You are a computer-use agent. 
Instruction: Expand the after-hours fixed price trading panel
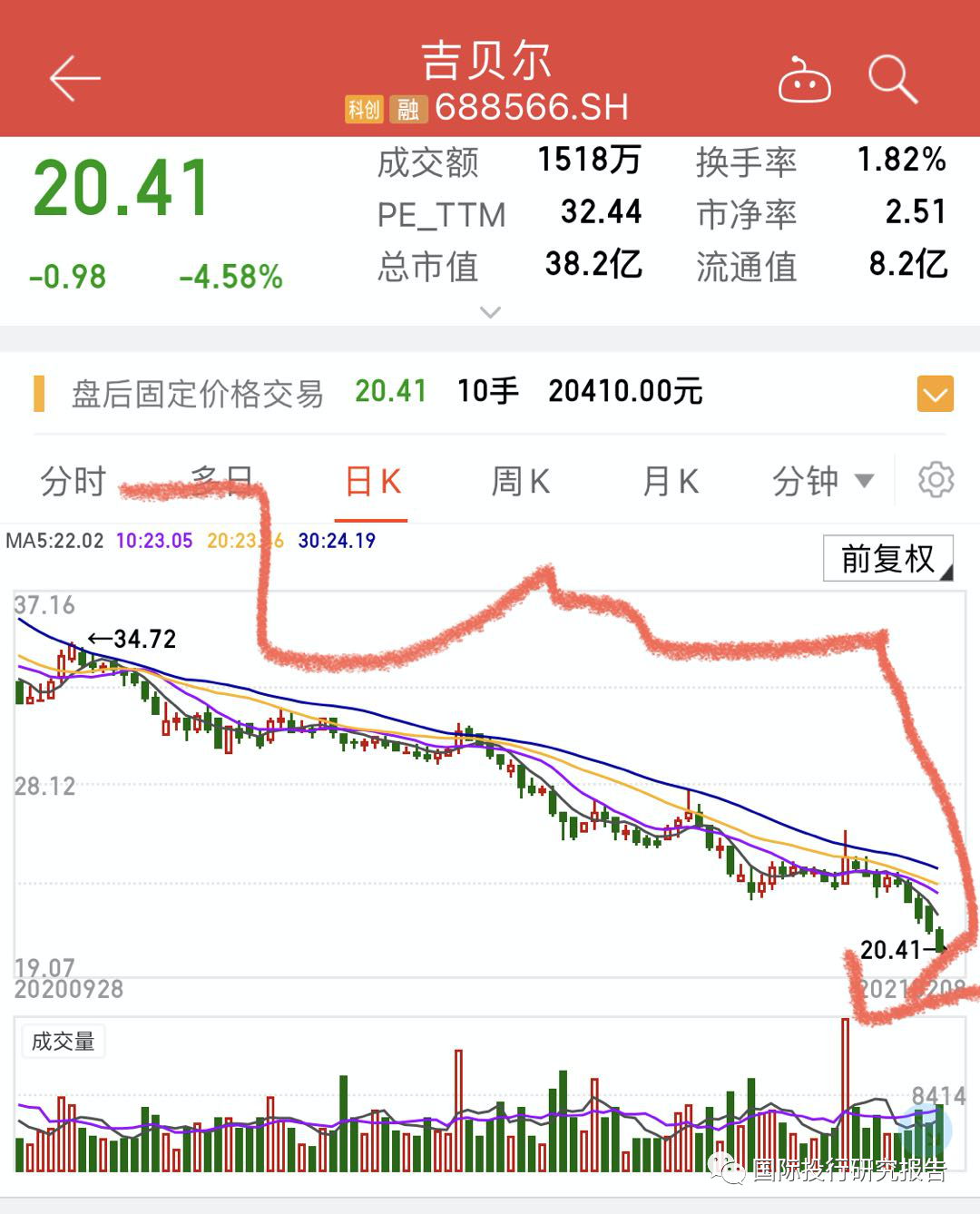(935, 394)
